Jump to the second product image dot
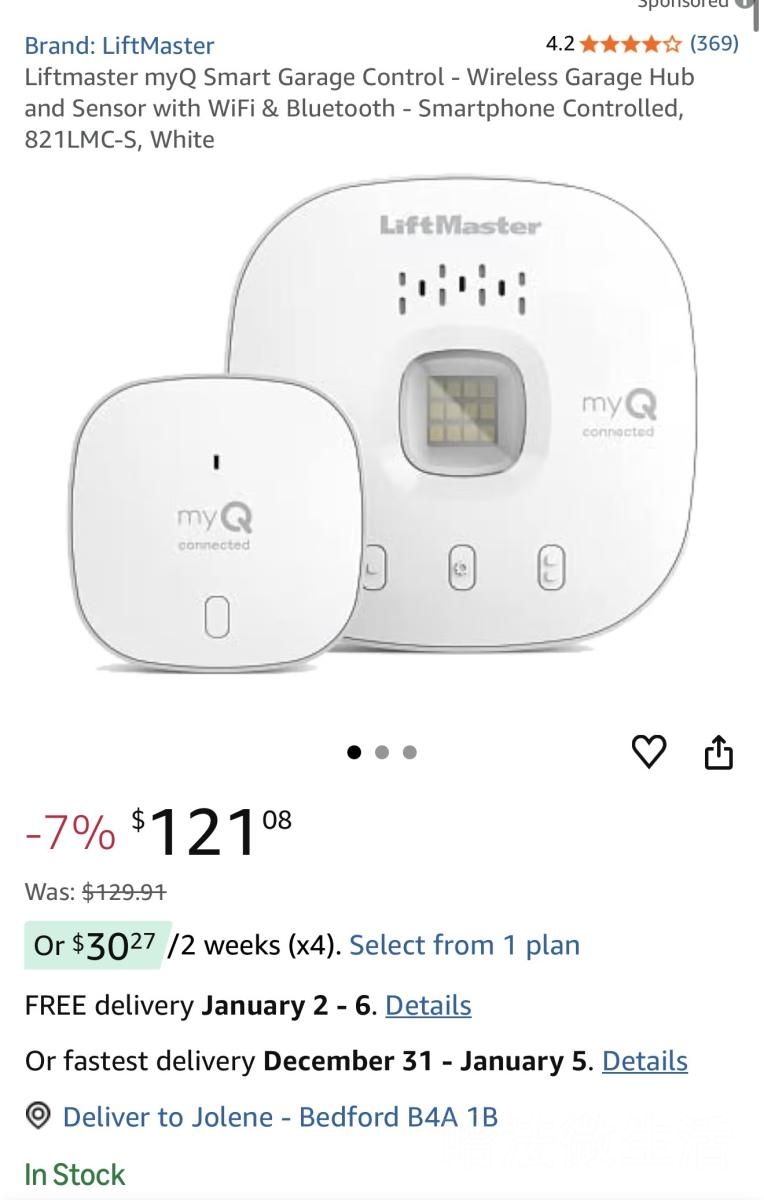Image resolution: width=764 pixels, height=1200 pixels. coord(382,753)
